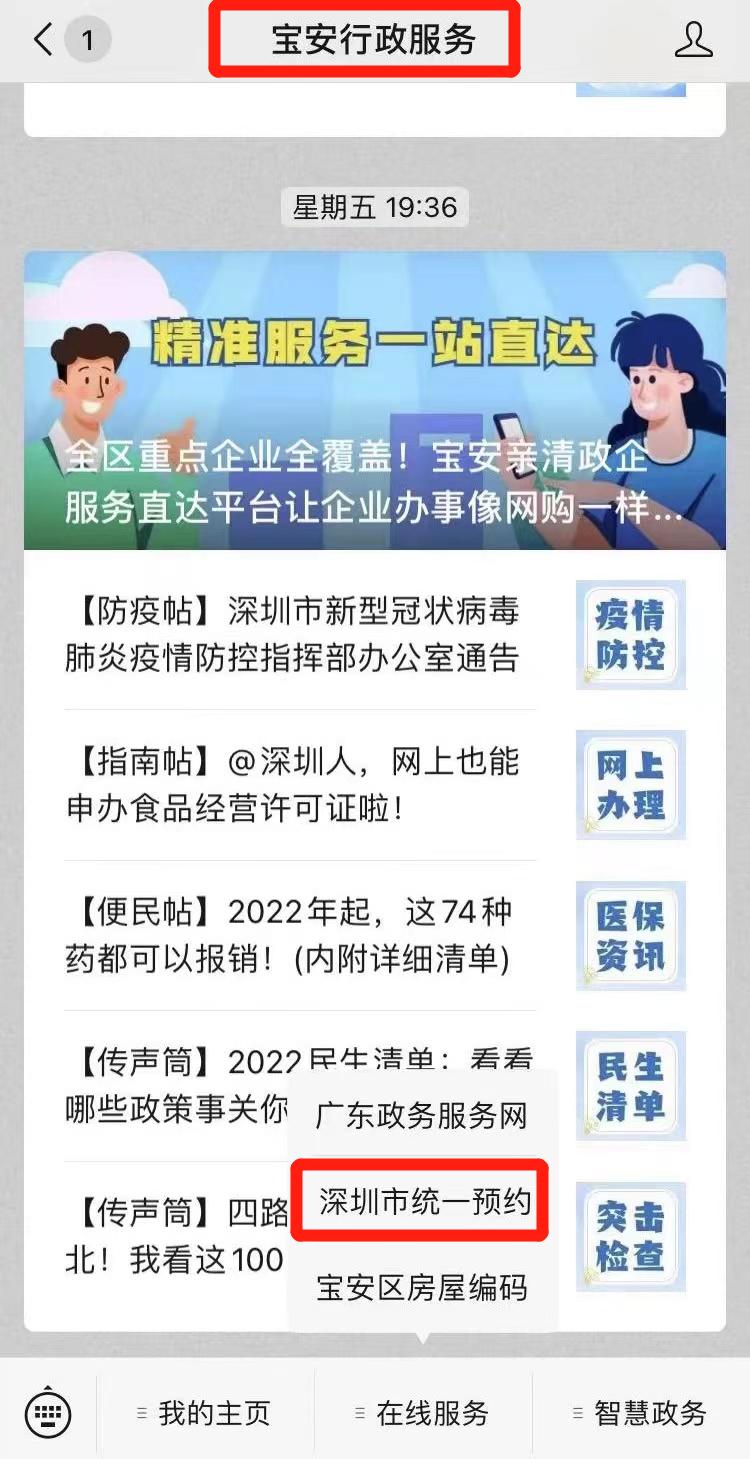Switch to keyboard input mode
Viewport: 750px width, 1459px height.
[48, 1413]
